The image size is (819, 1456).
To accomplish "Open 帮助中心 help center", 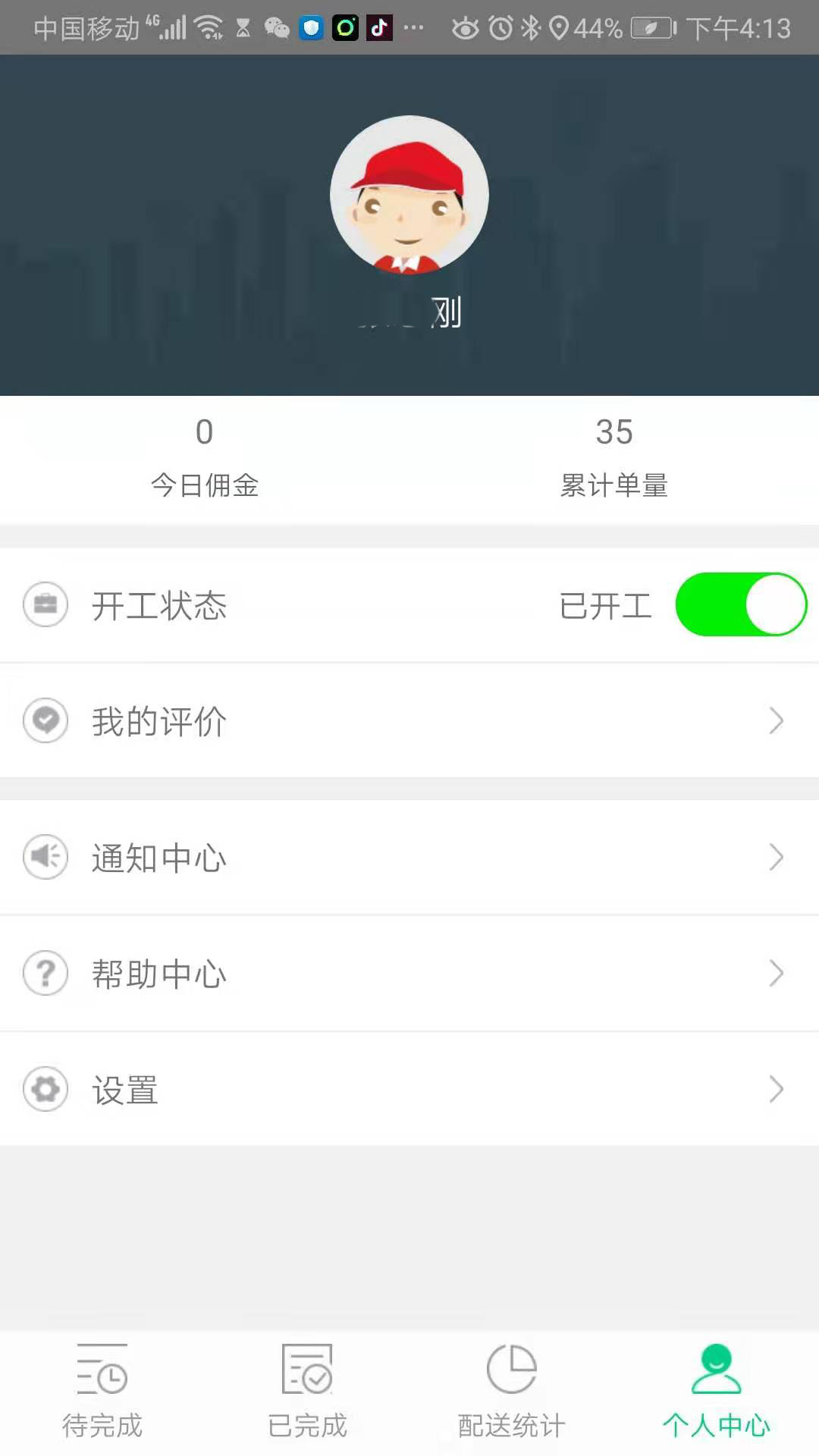I will click(409, 973).
